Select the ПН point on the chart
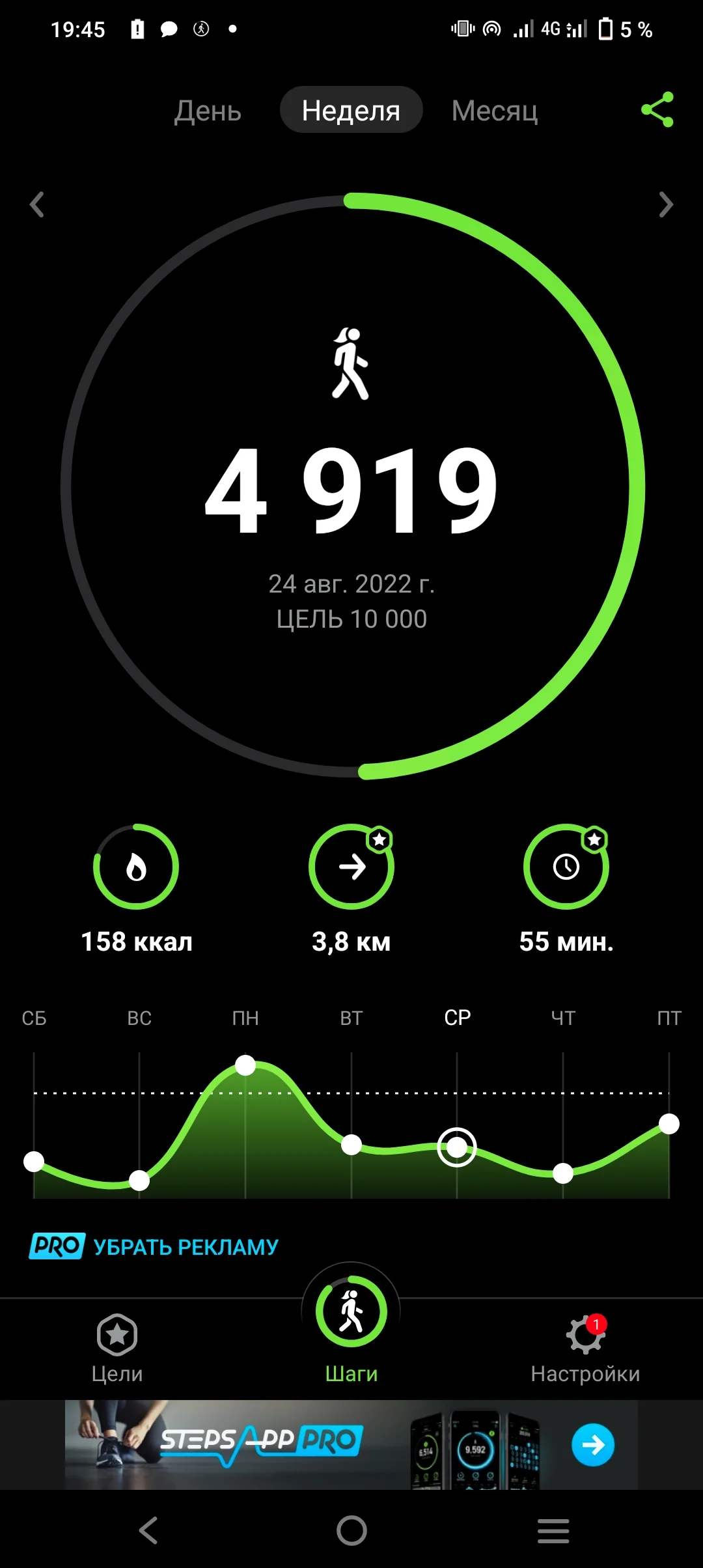The width and height of the screenshot is (703, 1568). (x=245, y=1066)
